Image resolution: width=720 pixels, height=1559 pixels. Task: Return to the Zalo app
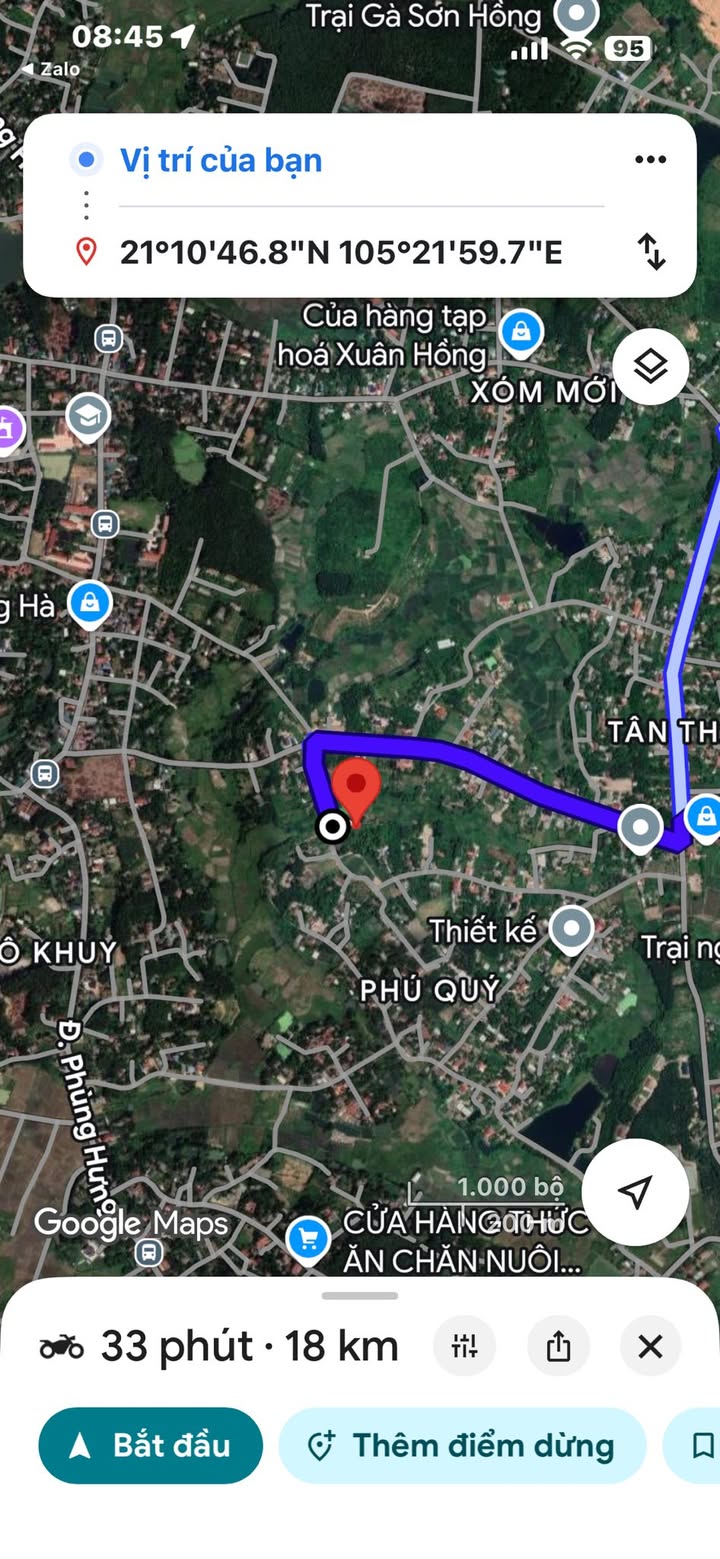pyautogui.click(x=50, y=69)
